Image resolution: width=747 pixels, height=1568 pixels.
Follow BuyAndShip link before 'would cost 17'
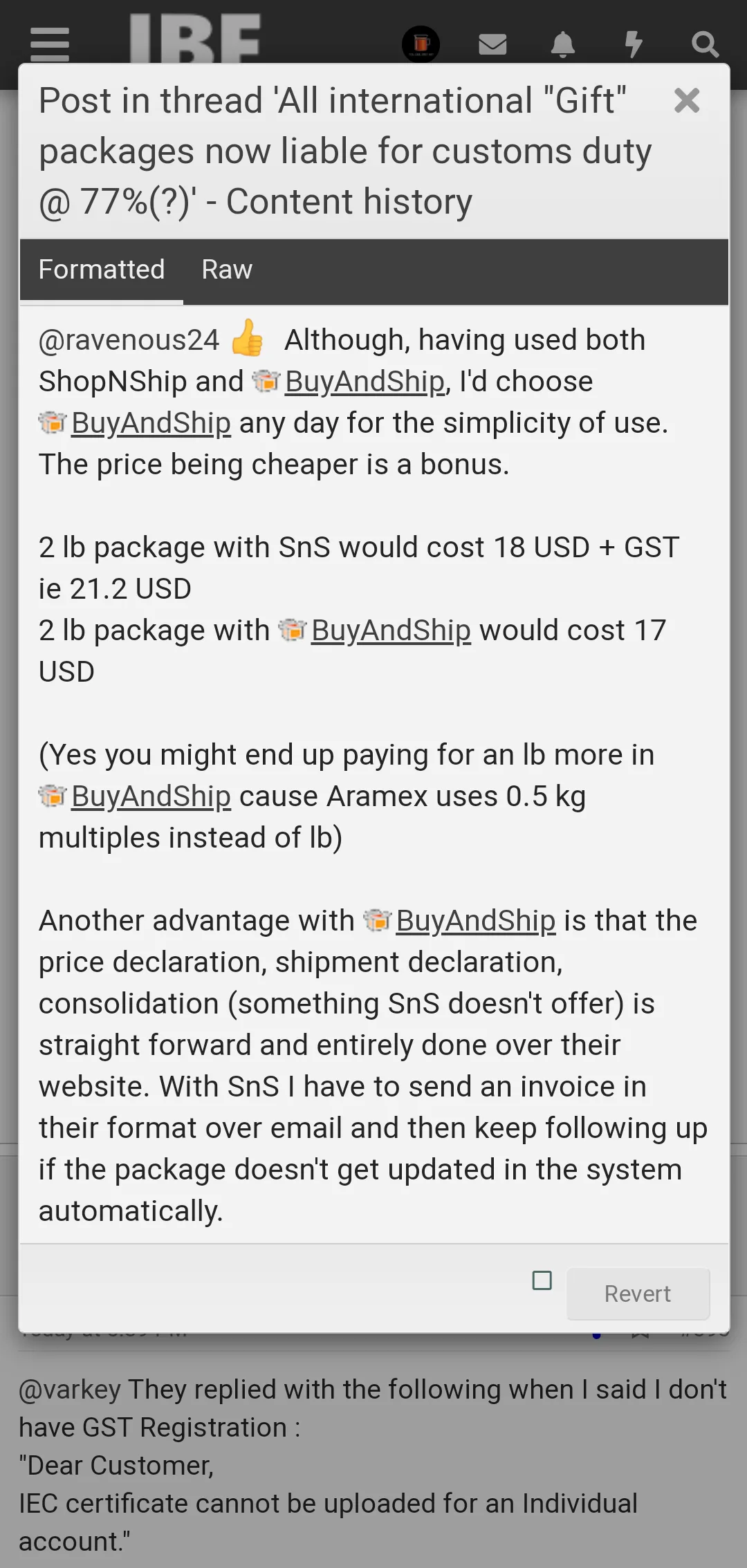391,631
